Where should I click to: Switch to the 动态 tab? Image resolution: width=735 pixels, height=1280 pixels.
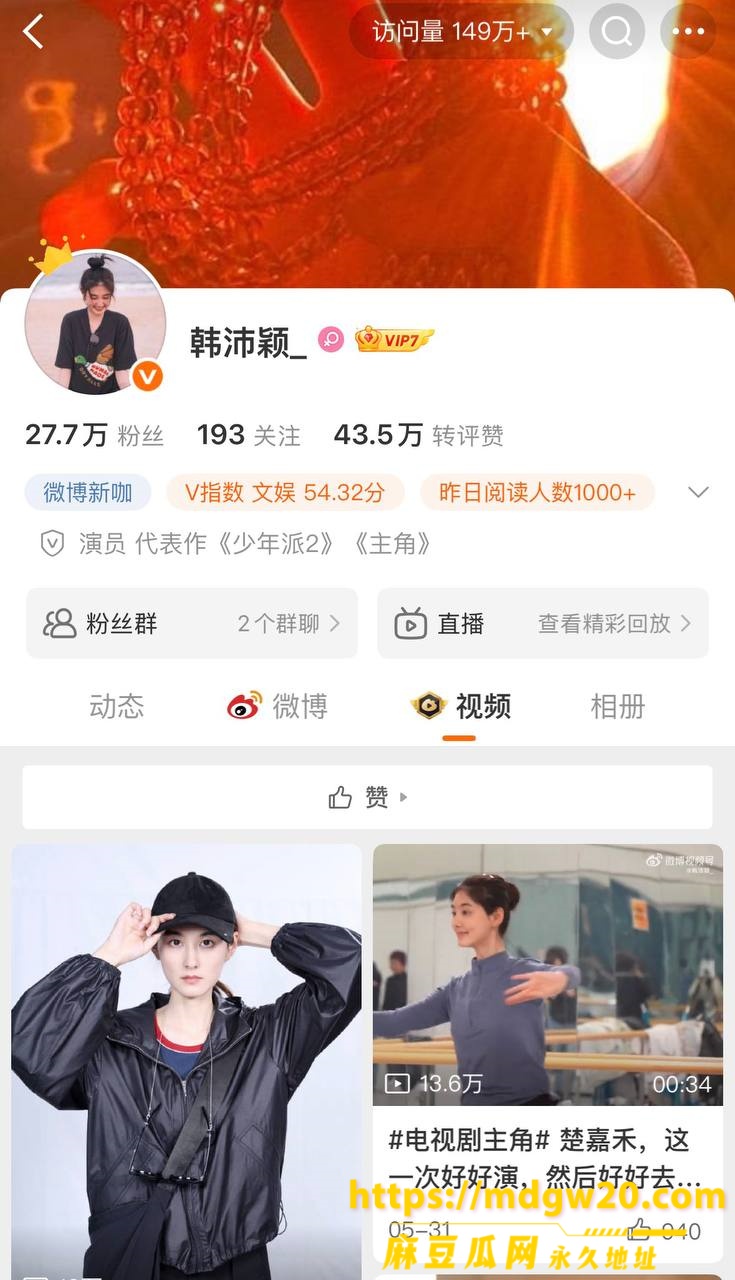pos(117,706)
